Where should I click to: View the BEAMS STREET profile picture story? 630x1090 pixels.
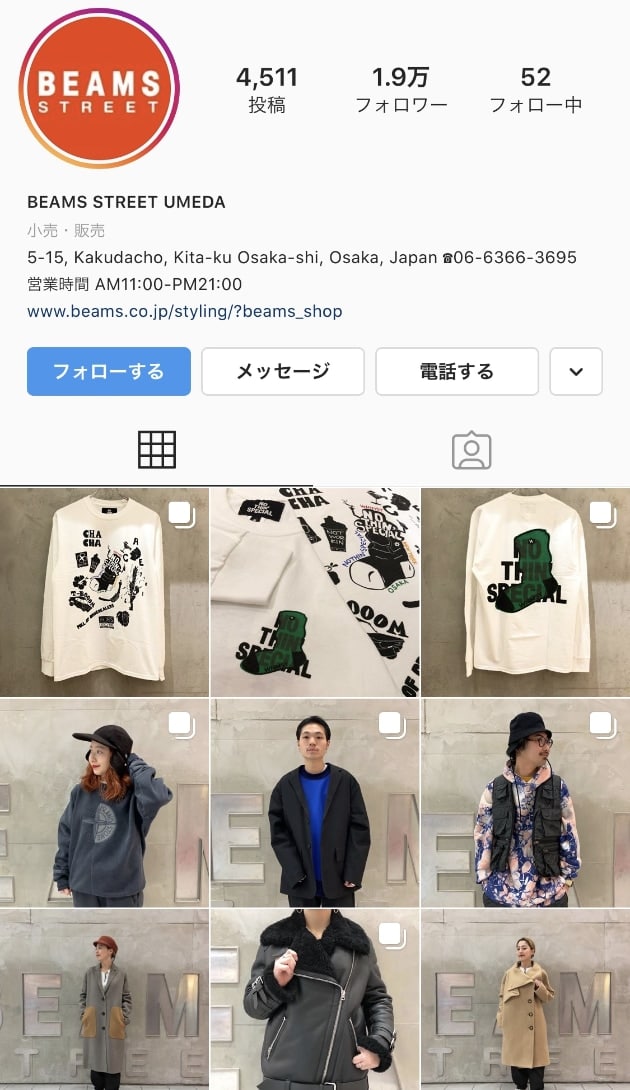(x=98, y=88)
